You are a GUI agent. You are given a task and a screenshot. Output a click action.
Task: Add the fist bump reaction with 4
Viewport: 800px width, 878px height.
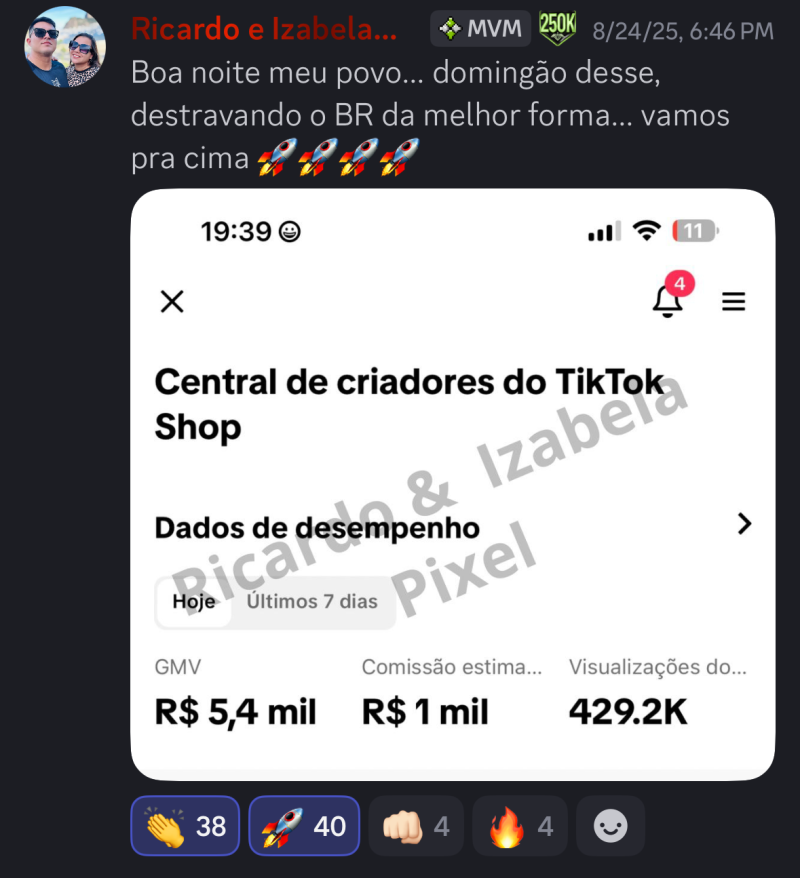point(416,826)
